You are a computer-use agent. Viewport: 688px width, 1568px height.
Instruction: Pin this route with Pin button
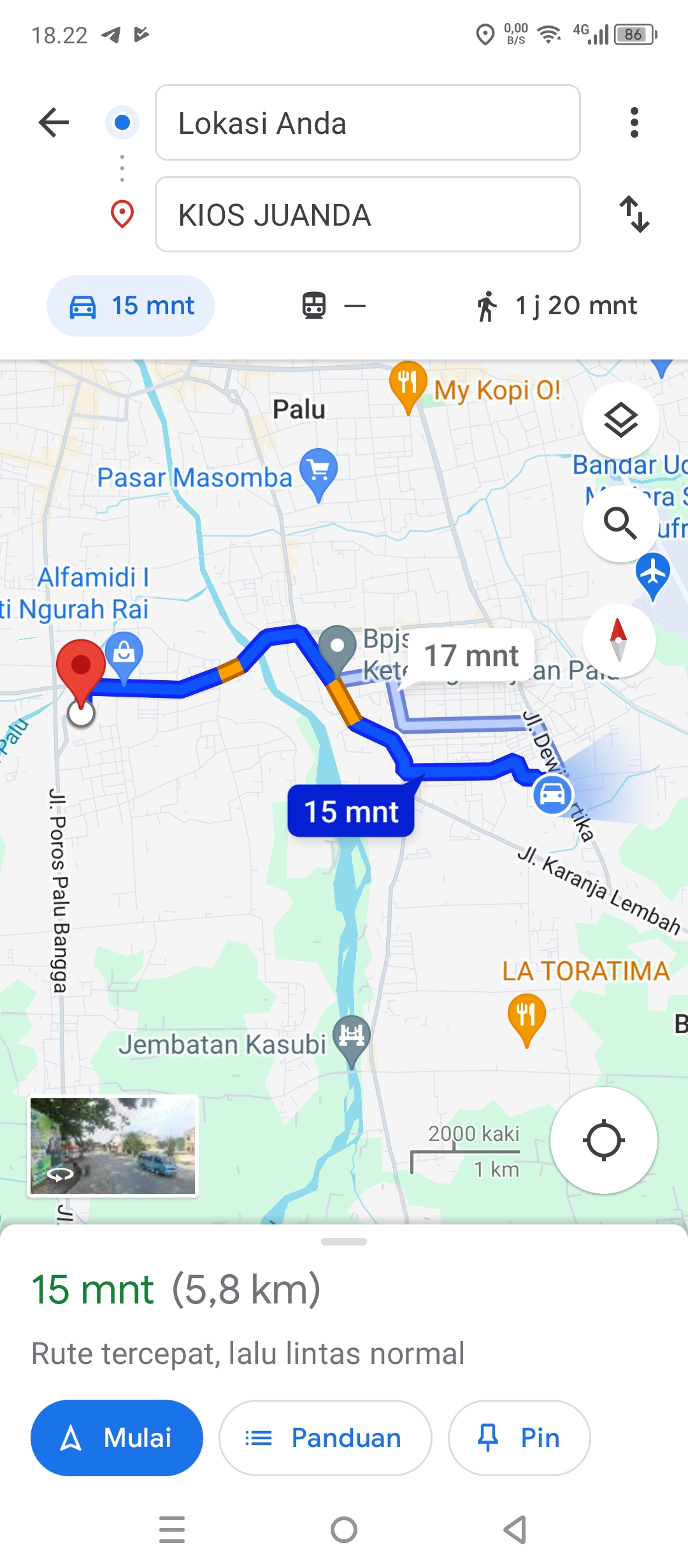point(519,1438)
